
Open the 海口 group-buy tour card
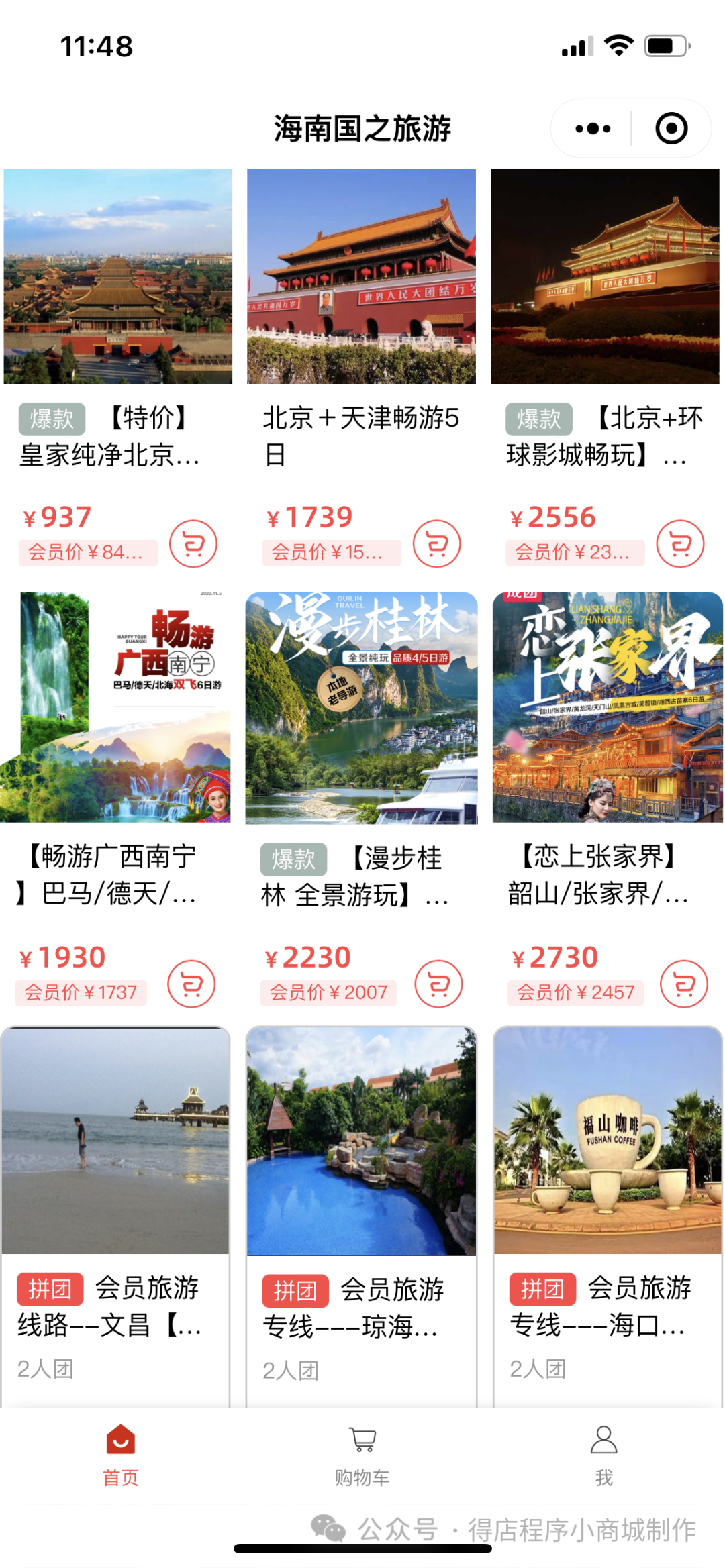pyautogui.click(x=608, y=1141)
